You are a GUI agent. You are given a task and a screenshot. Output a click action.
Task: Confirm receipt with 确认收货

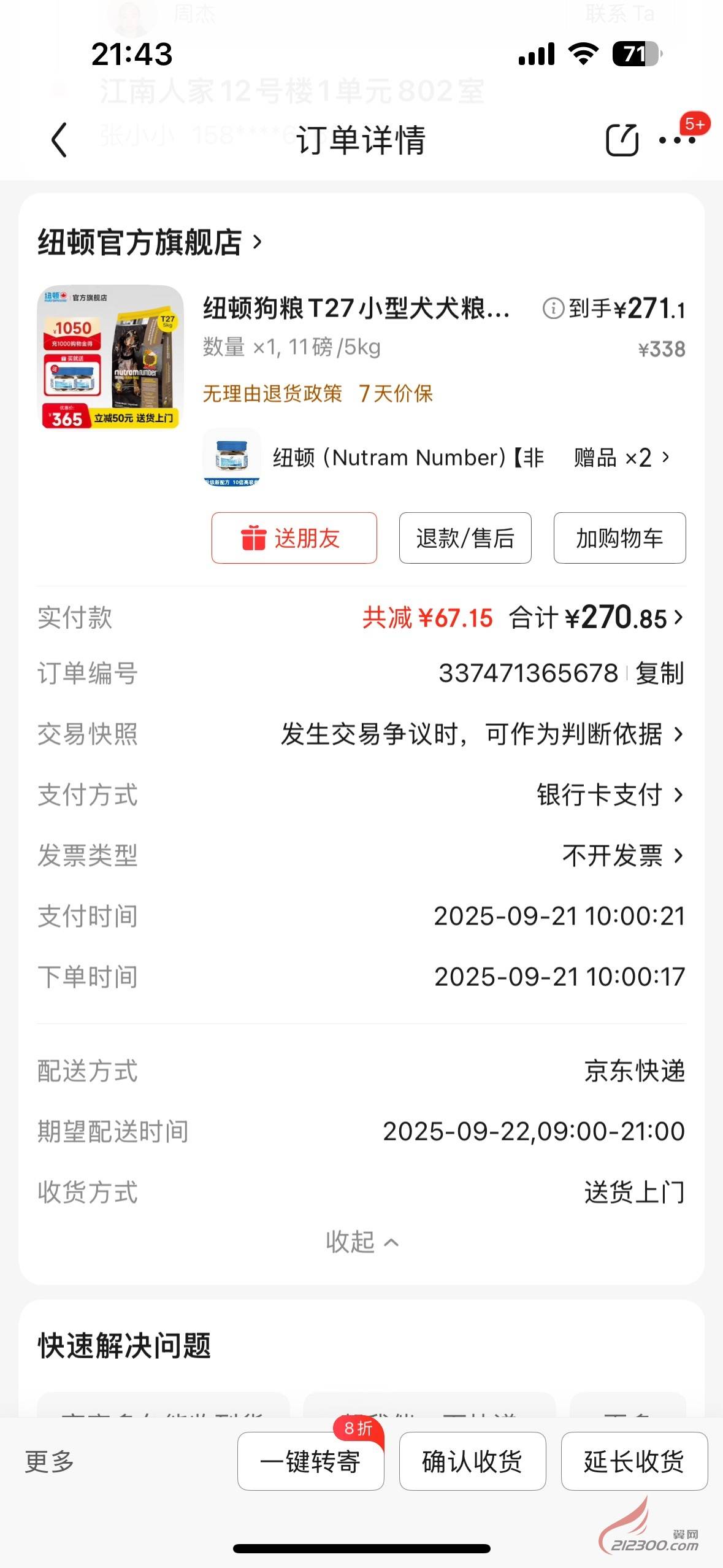(472, 1461)
